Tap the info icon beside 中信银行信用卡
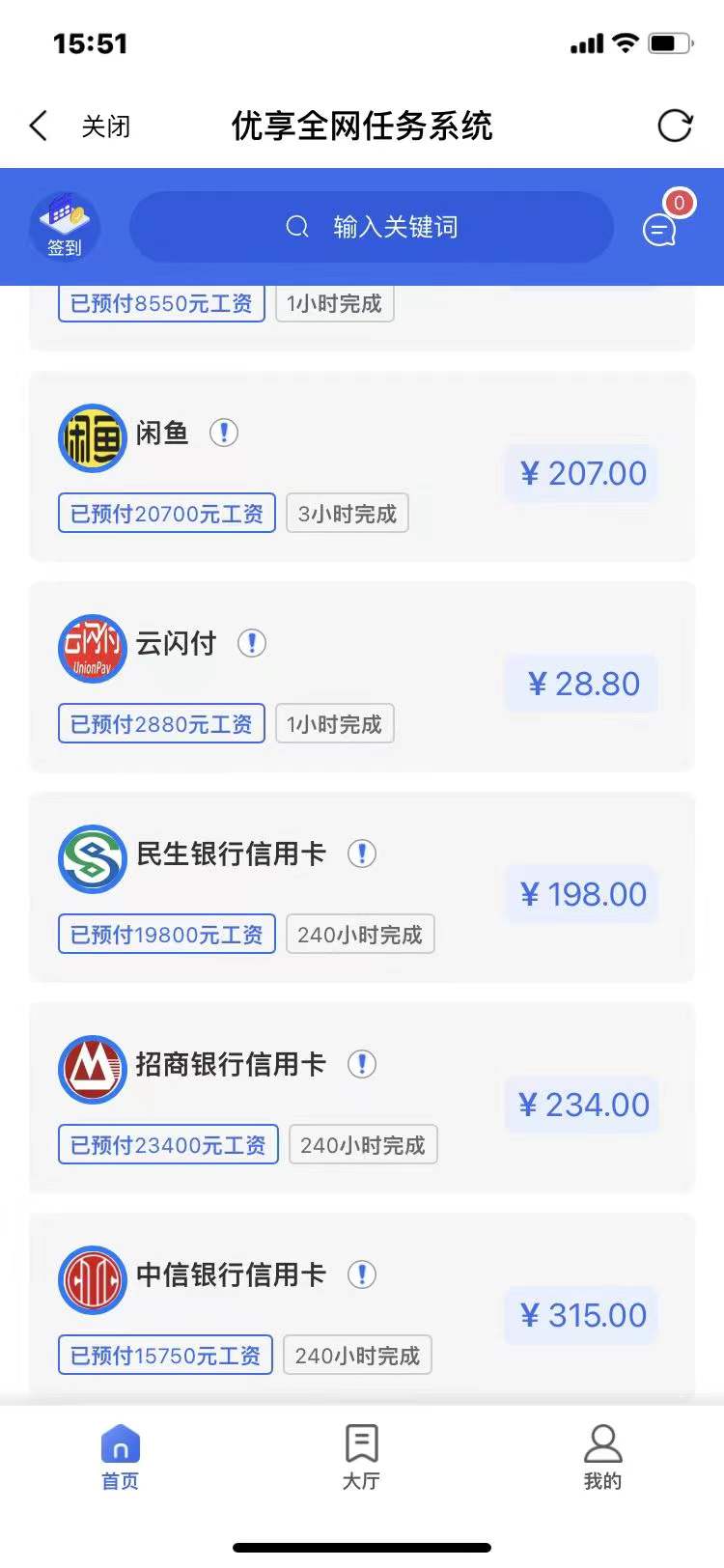The width and height of the screenshot is (724, 1568). [362, 1274]
